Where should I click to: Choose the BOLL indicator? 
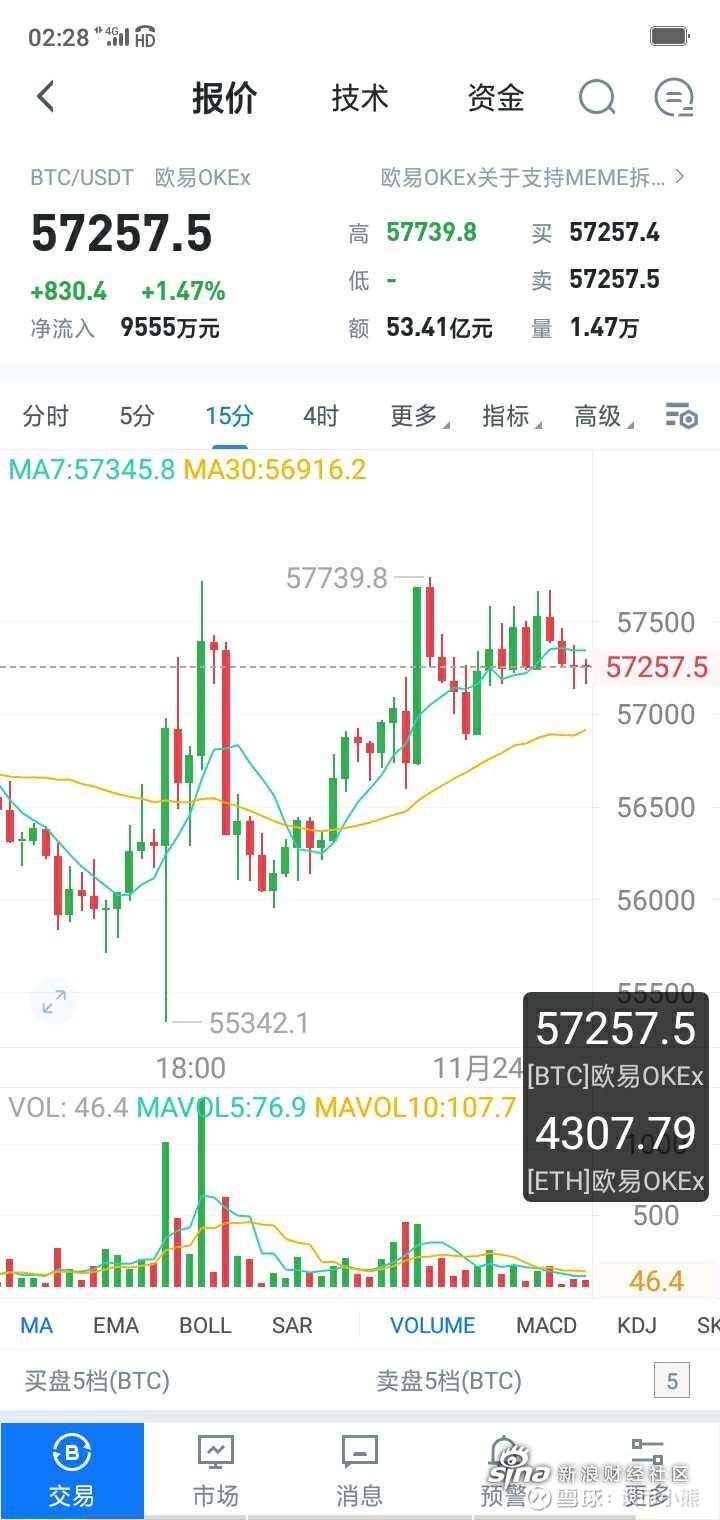pos(205,1325)
